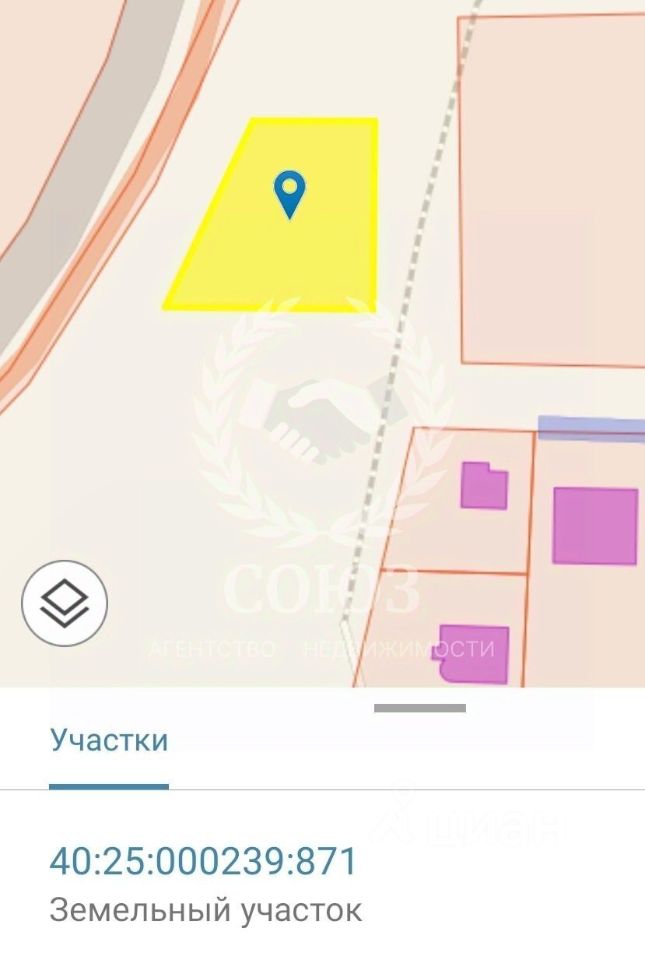Viewport: 645px width, 960px height.
Task: Open the map layers button
Action: coord(65,604)
